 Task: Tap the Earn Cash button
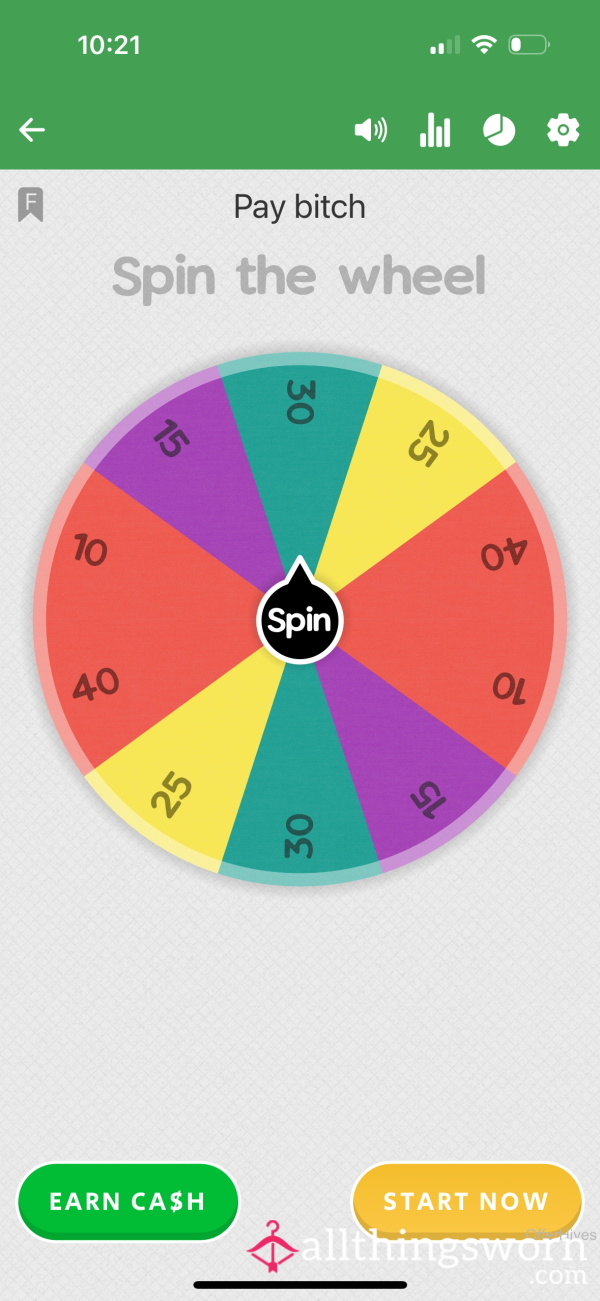128,1201
